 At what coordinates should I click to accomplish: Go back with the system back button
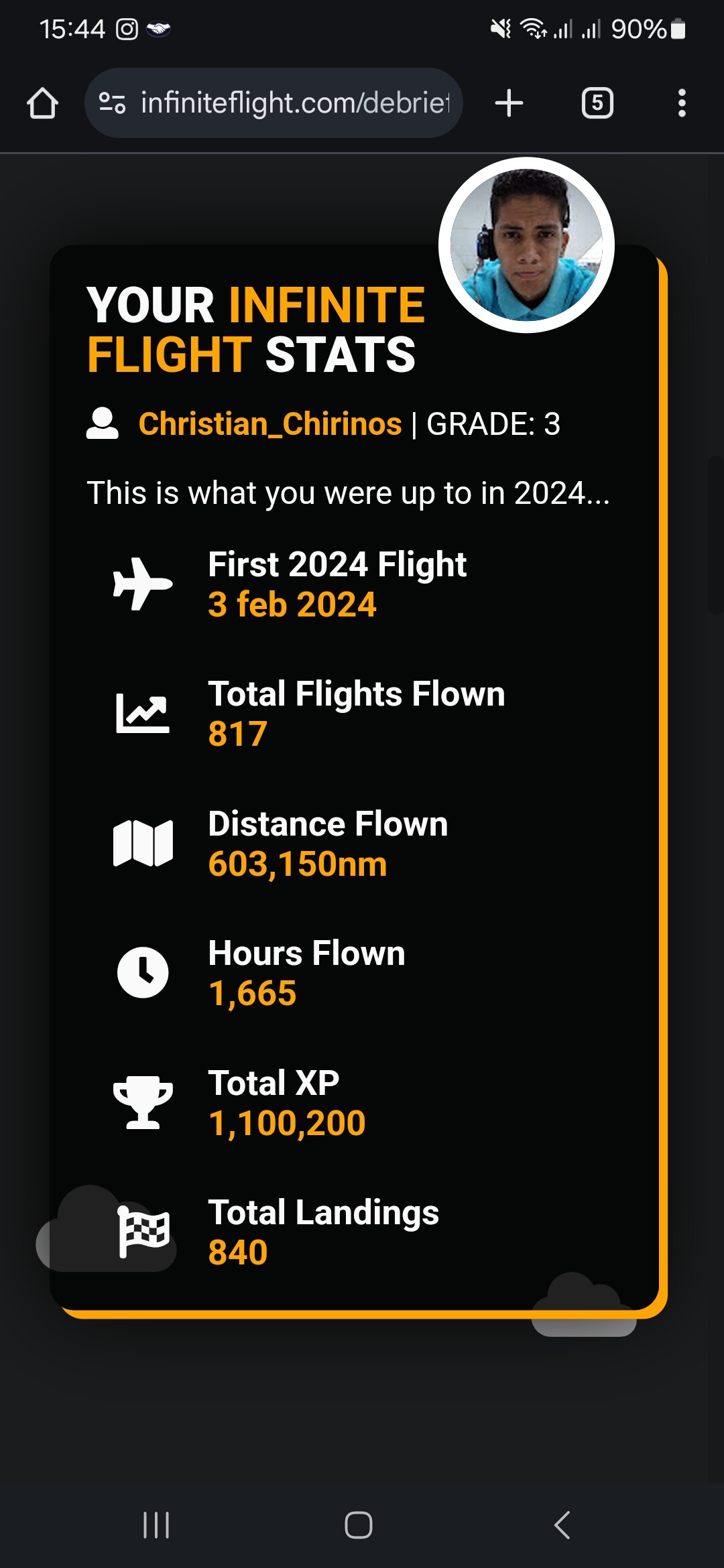coord(562,1525)
